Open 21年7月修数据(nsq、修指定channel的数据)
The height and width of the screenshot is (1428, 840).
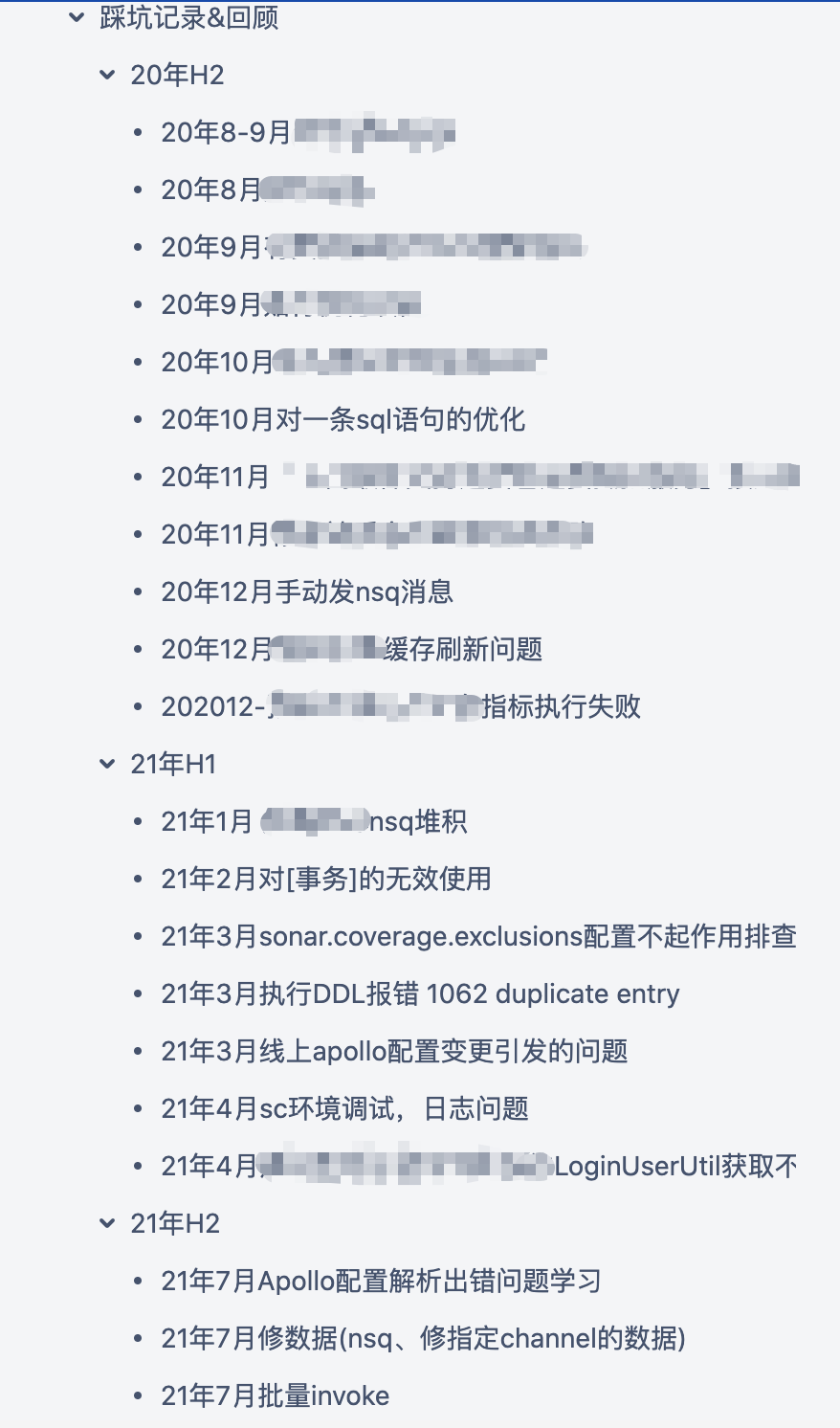pyautogui.click(x=423, y=1338)
